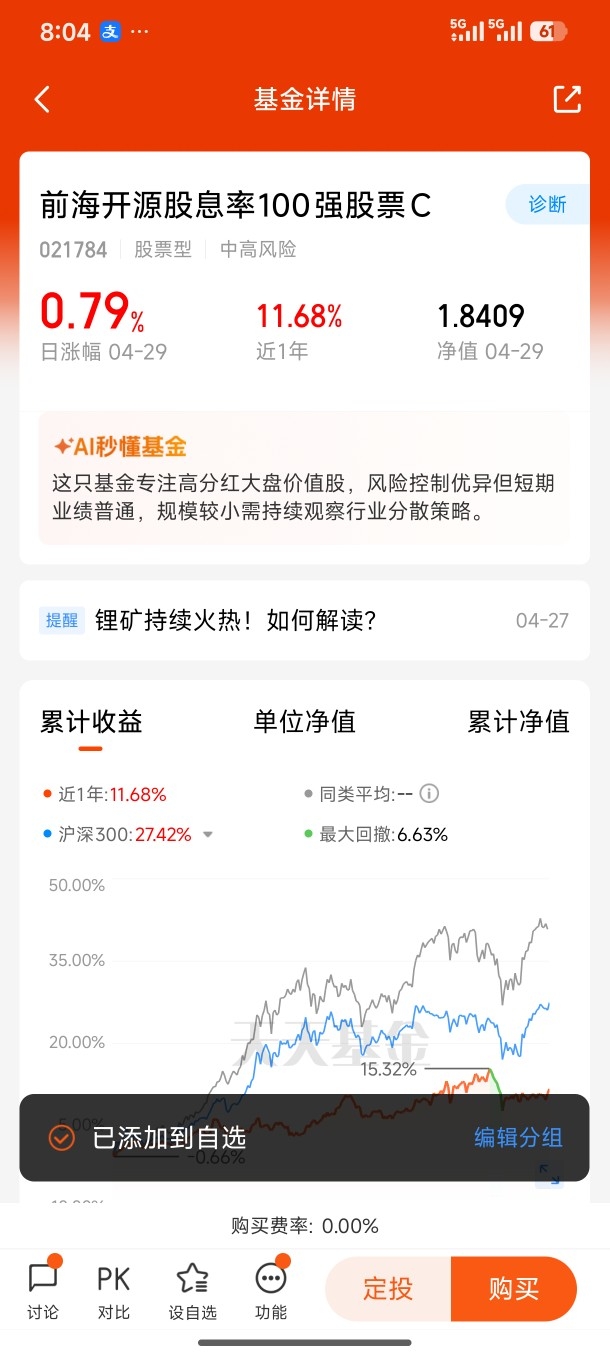Switch to the 累计净值 tab
Screen dimensions: 610x1356
[x=518, y=721]
